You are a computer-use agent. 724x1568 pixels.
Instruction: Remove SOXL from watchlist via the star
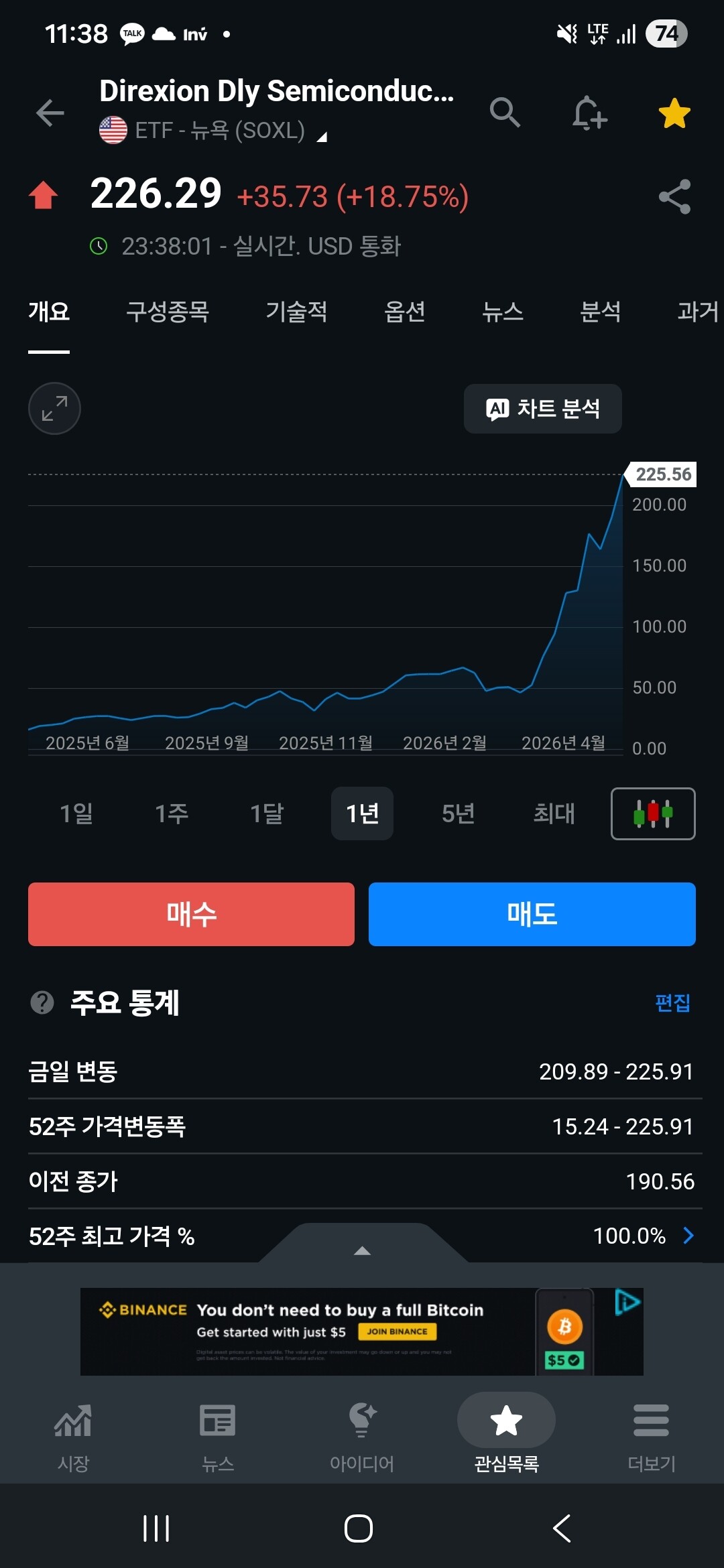tap(674, 113)
